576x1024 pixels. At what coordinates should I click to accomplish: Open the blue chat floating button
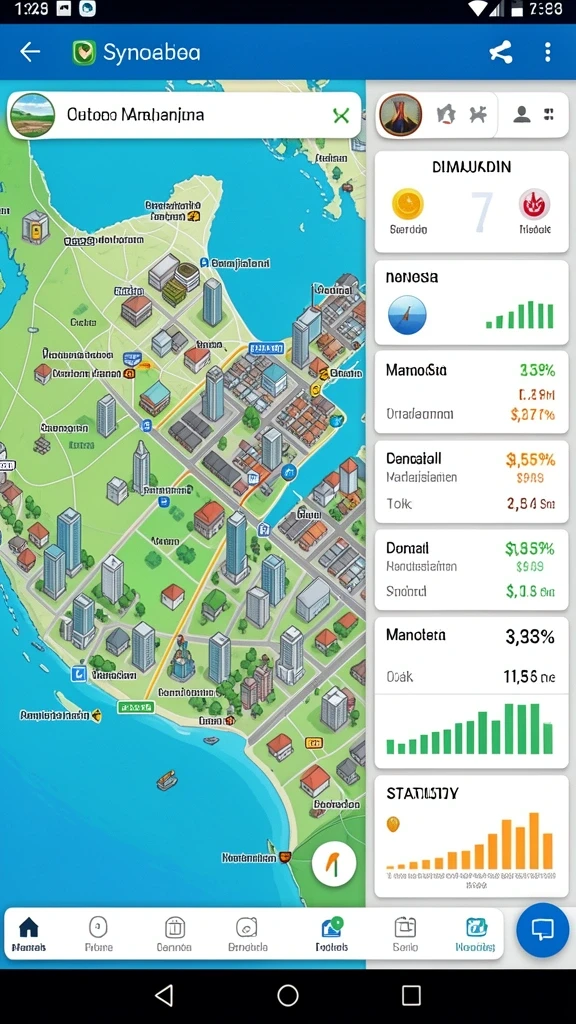[x=542, y=930]
